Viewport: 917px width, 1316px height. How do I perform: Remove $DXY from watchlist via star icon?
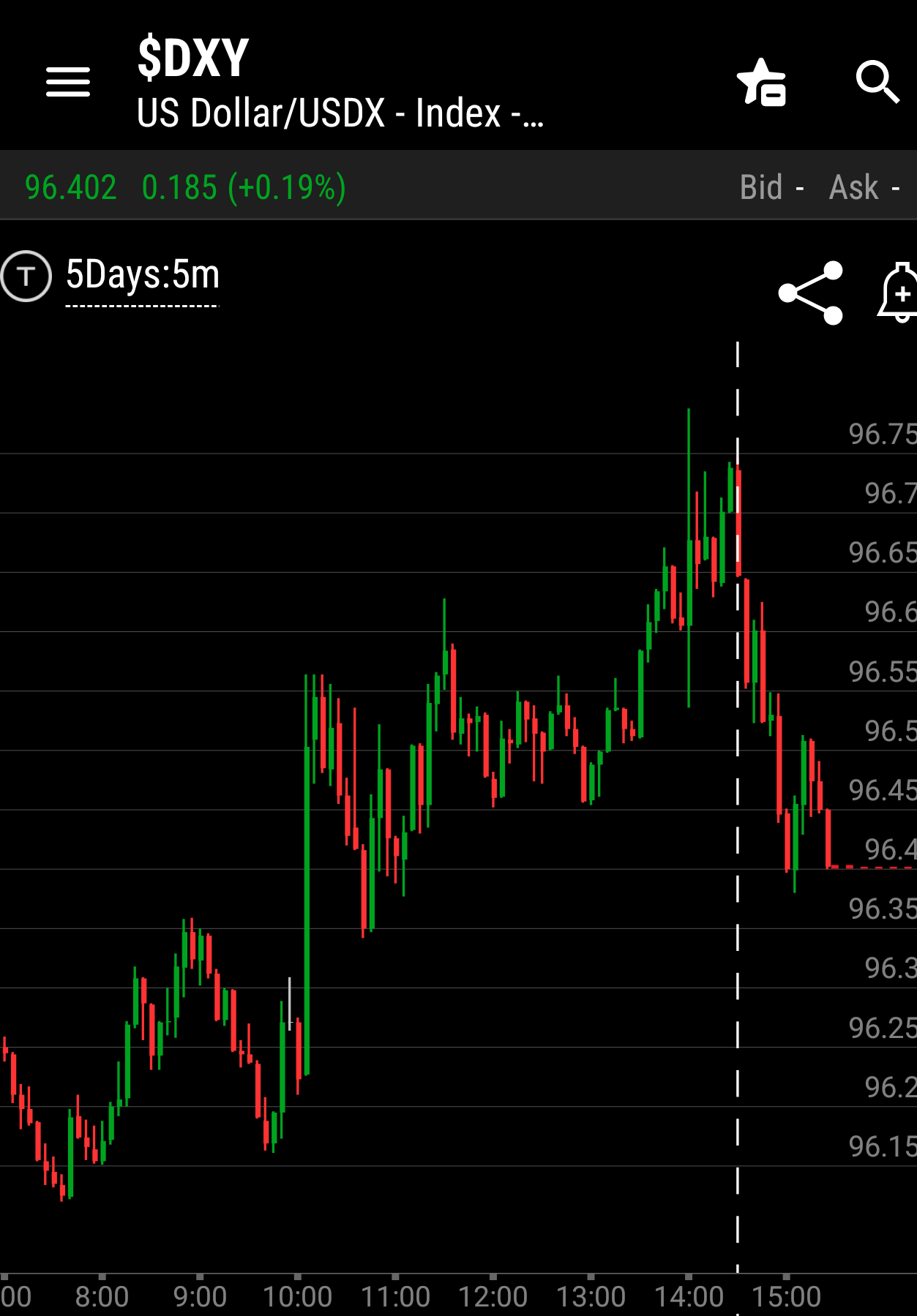click(x=762, y=83)
